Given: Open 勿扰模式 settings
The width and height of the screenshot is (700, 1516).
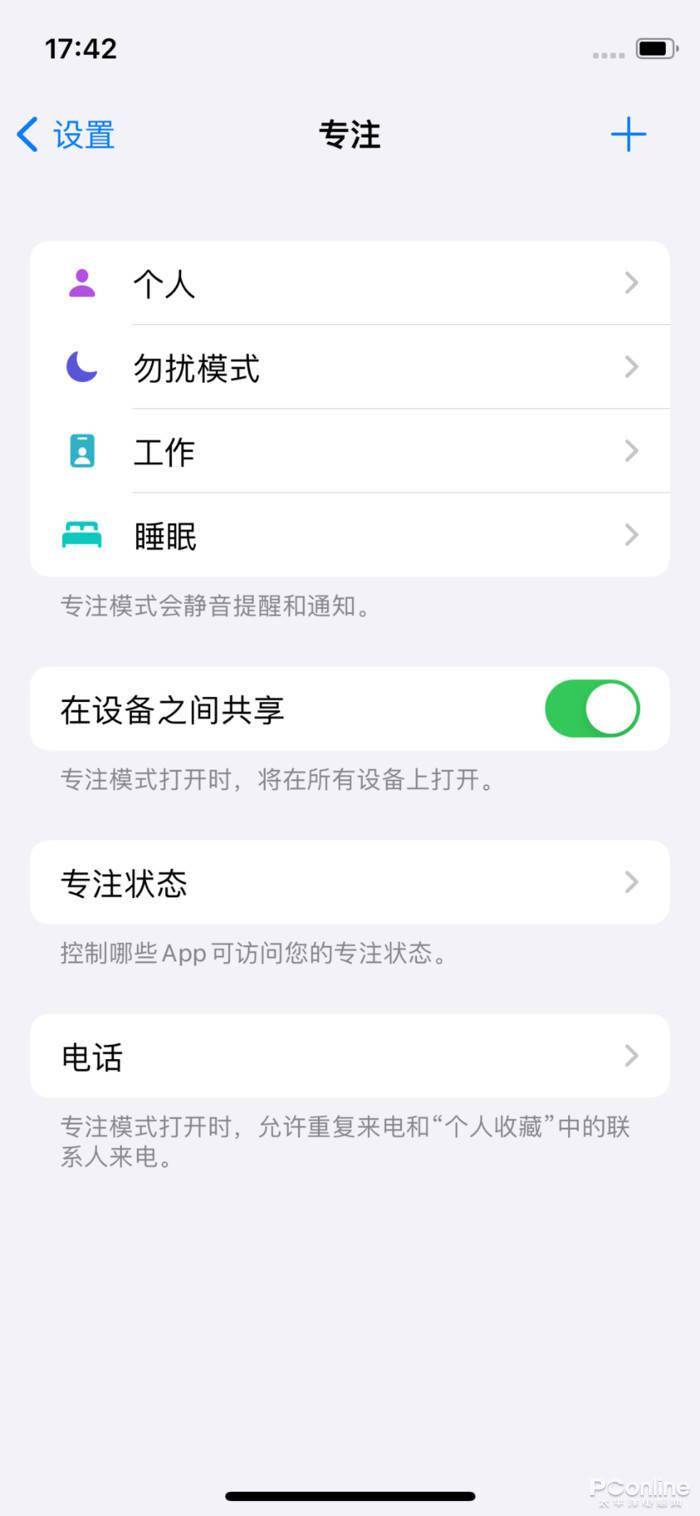Looking at the screenshot, I should pos(349,368).
